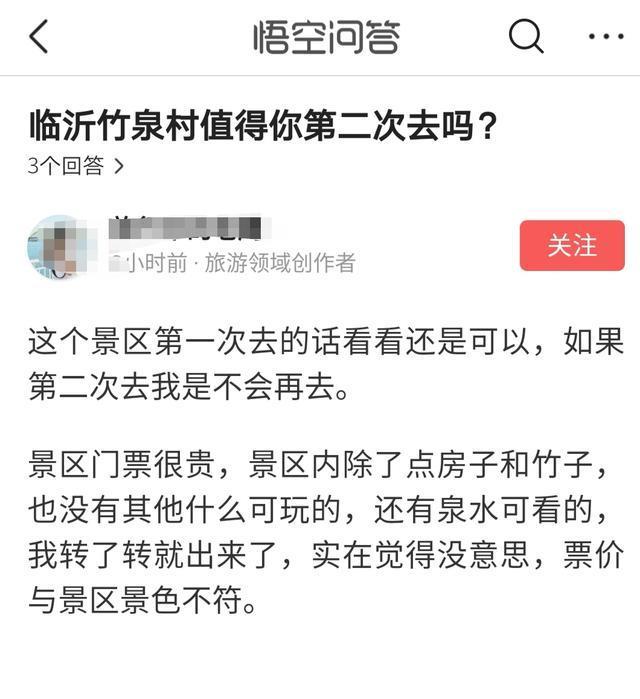Follow the author with 关注 button
The height and width of the screenshot is (699, 640).
[x=572, y=245]
